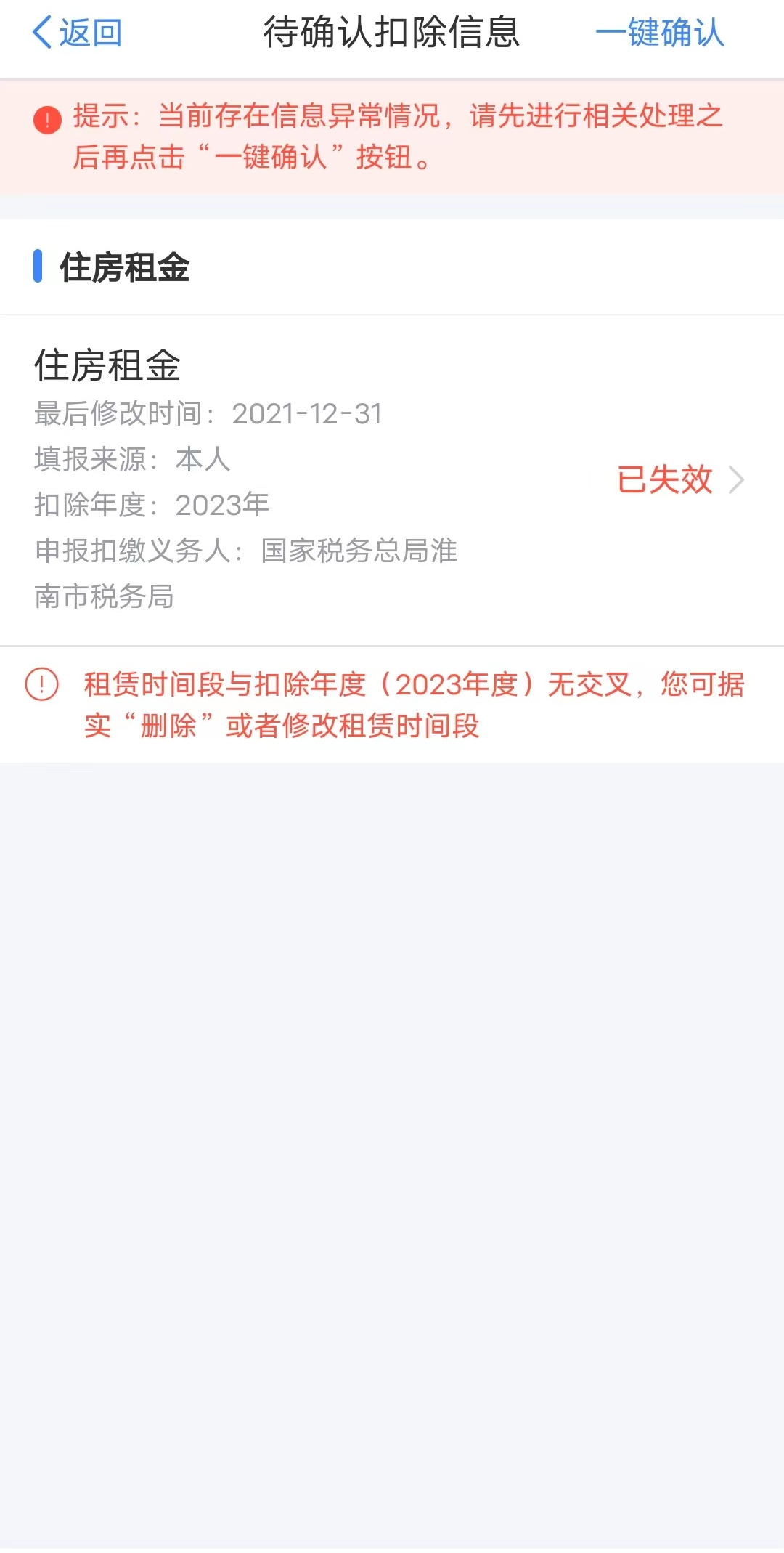Tap 一键确认 to confirm all deductions
Viewport: 784px width, 1553px height.
click(660, 33)
